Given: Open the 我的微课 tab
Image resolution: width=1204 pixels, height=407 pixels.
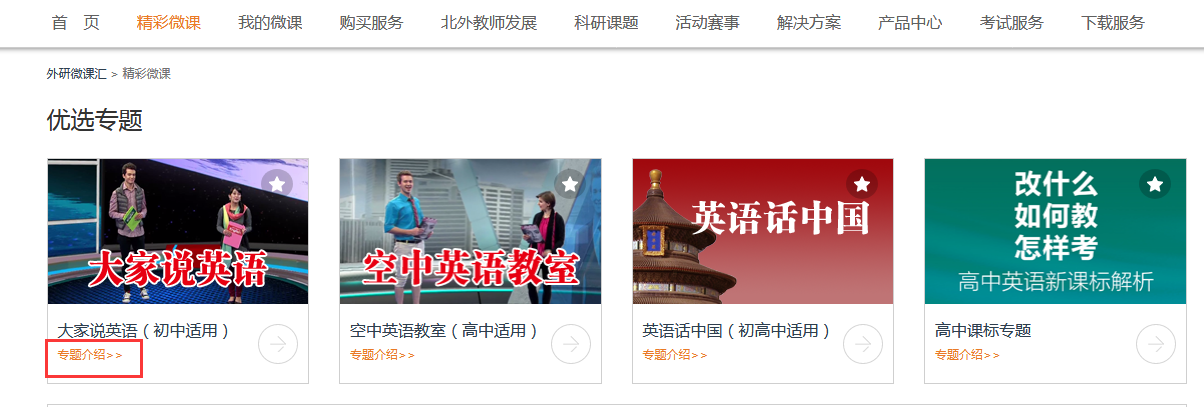Looking at the screenshot, I should pyautogui.click(x=270, y=23).
